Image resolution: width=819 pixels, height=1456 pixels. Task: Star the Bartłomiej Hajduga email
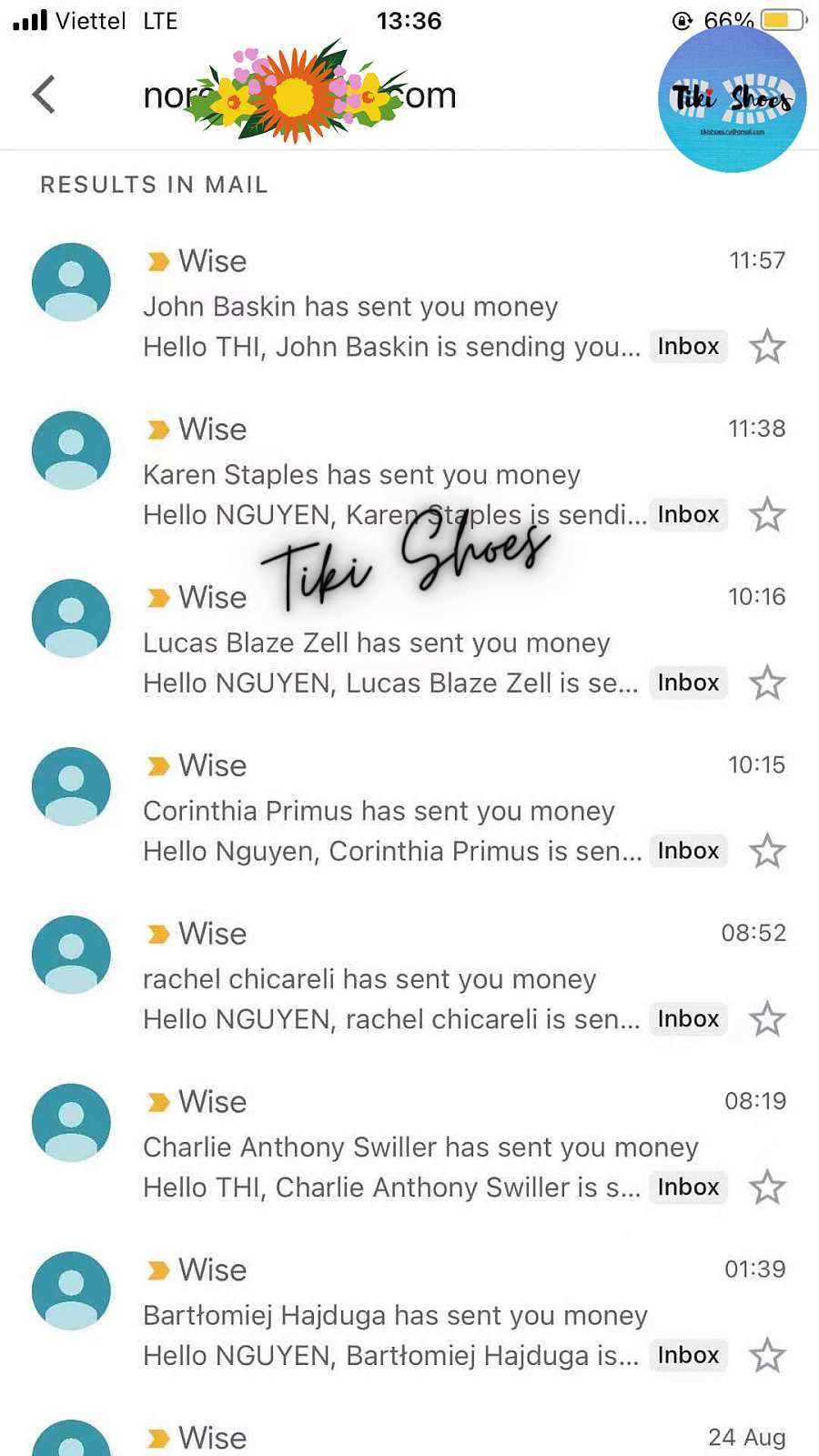tap(767, 1356)
